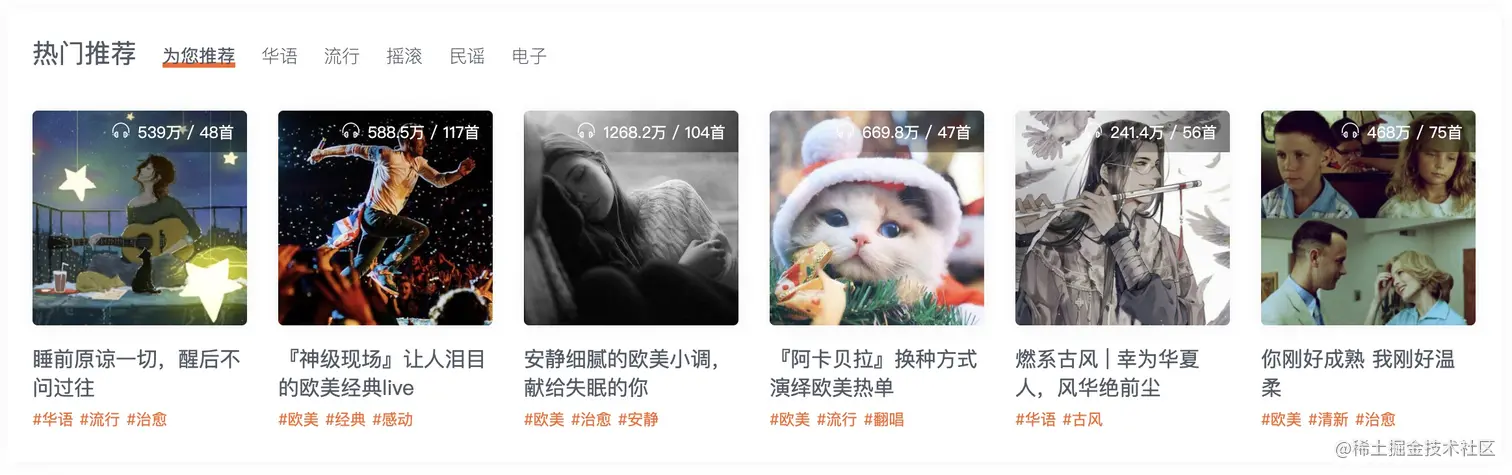Tap the #经典 tag
The width and height of the screenshot is (1512, 475).
pos(346,420)
